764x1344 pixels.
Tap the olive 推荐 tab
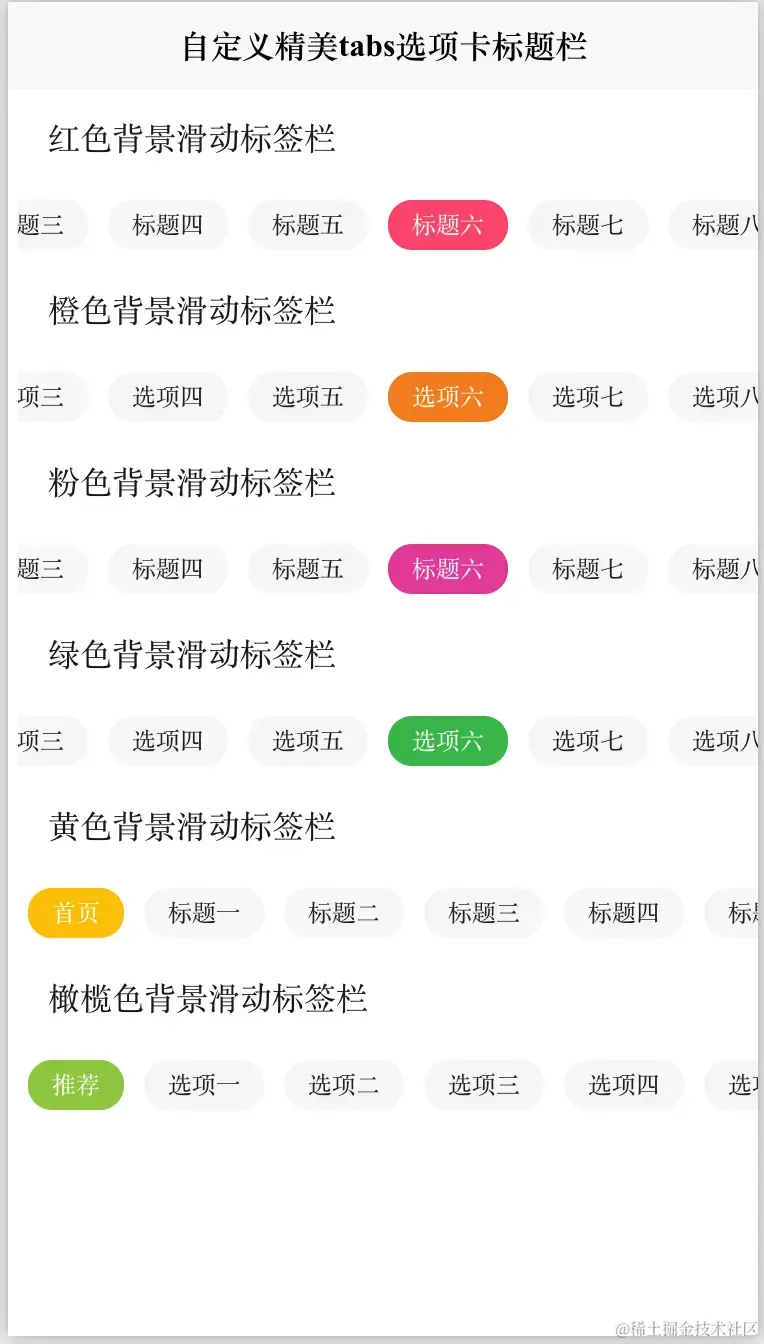pos(76,1085)
